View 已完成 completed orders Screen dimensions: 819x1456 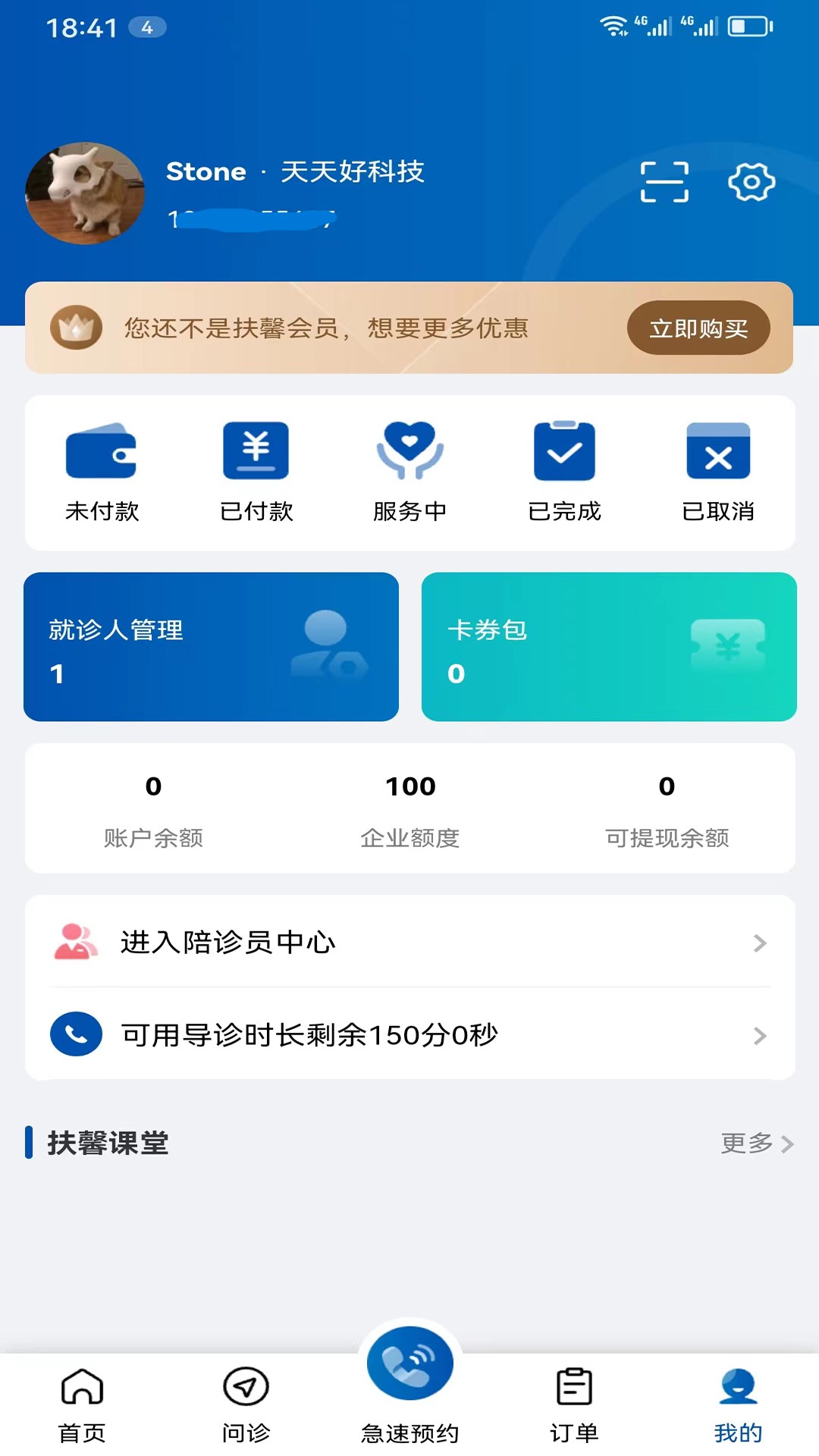[564, 472]
